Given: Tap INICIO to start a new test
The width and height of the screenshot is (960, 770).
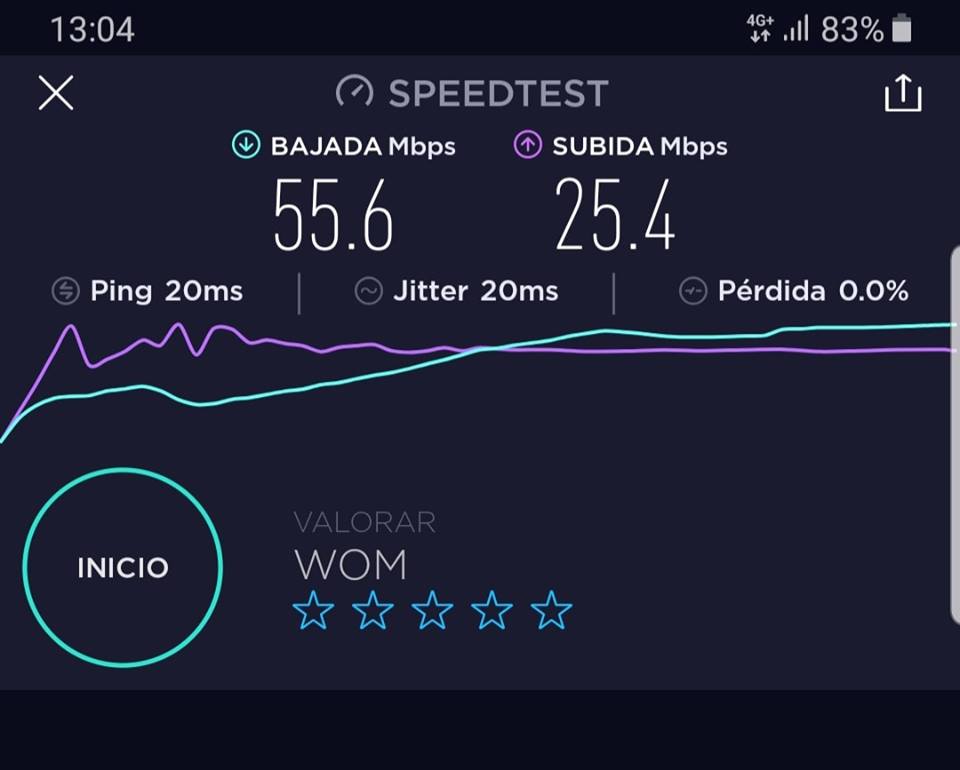Looking at the screenshot, I should tap(123, 567).
